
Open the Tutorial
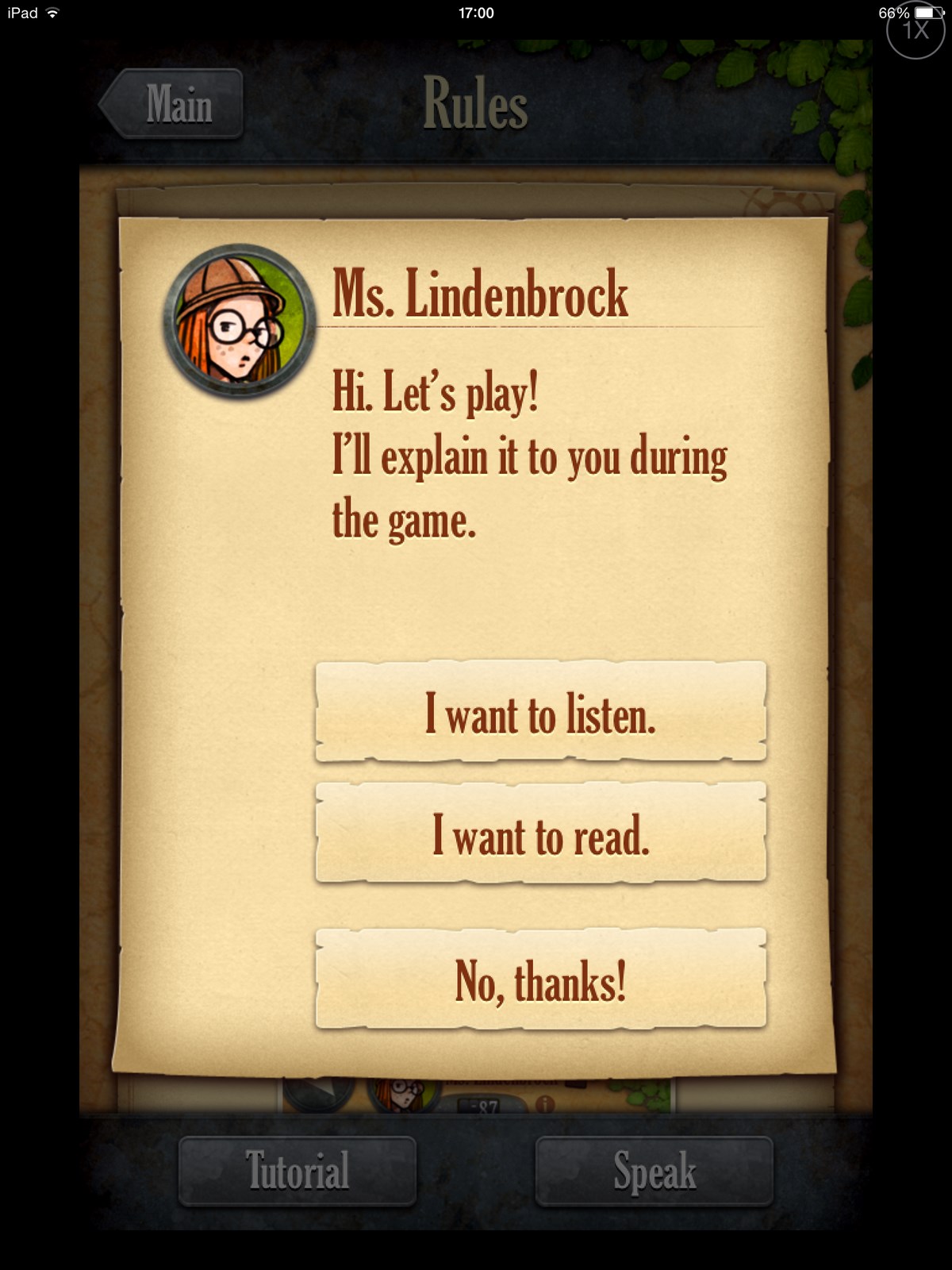(x=297, y=1171)
